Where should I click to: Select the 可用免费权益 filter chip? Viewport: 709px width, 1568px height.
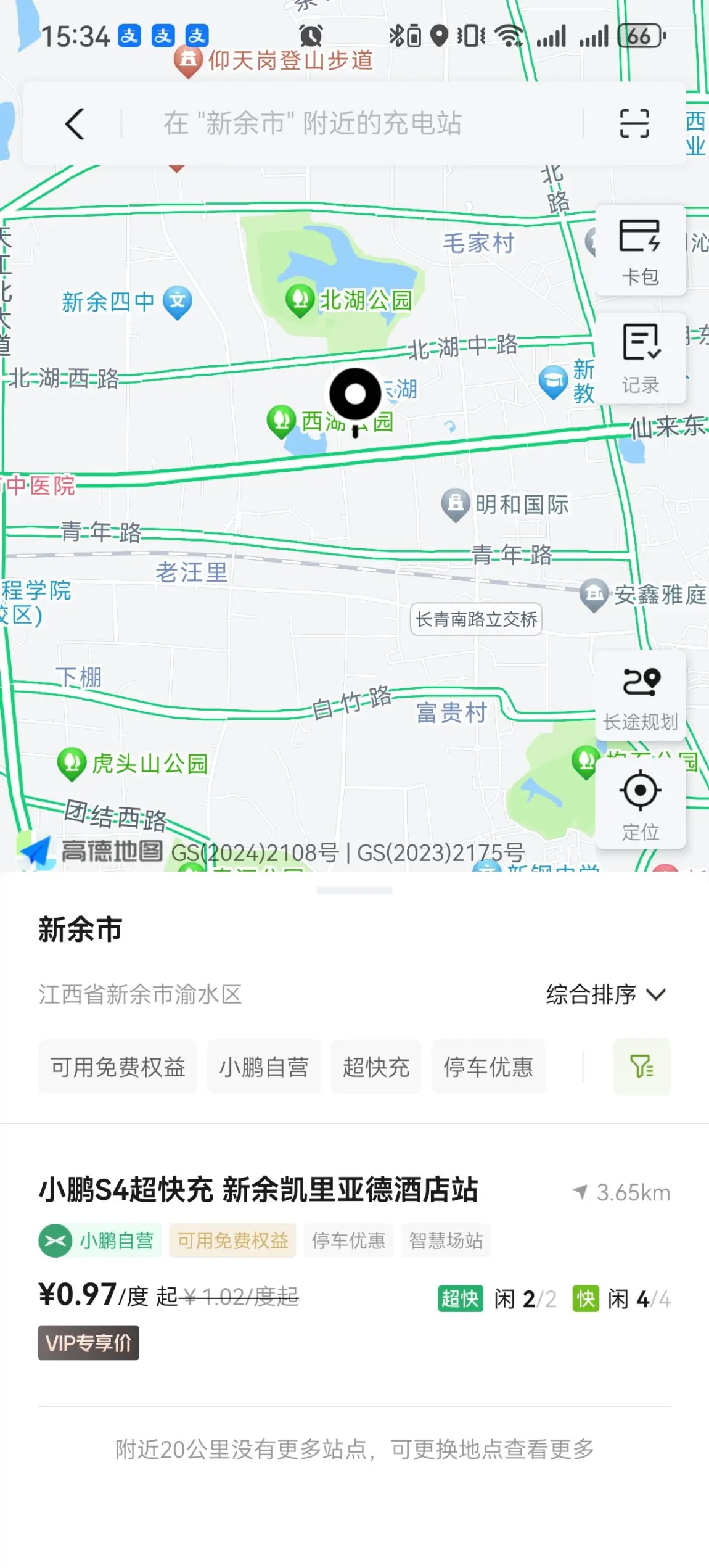pyautogui.click(x=118, y=1067)
